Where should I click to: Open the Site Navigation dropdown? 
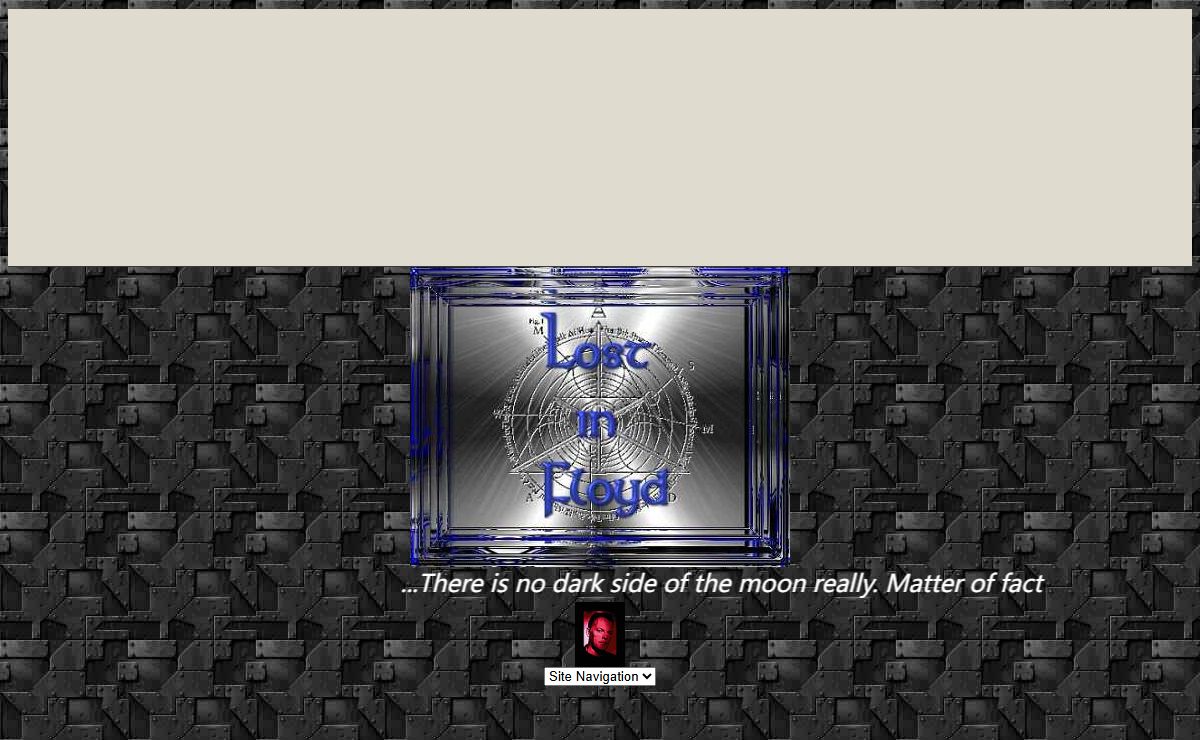[600, 677]
